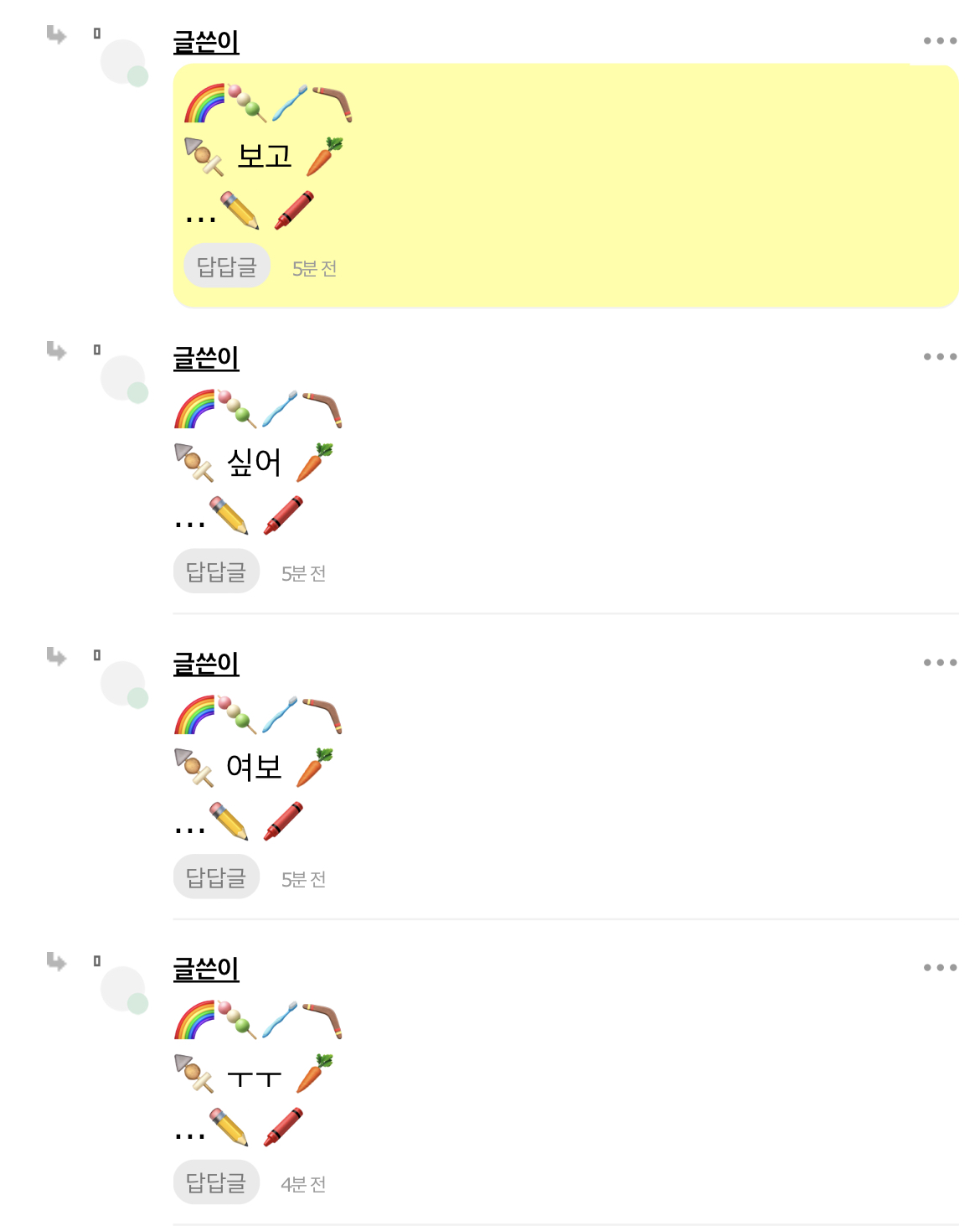Reply to the comment saying 싶어
This screenshot has height=1226, width=980.
tap(216, 572)
